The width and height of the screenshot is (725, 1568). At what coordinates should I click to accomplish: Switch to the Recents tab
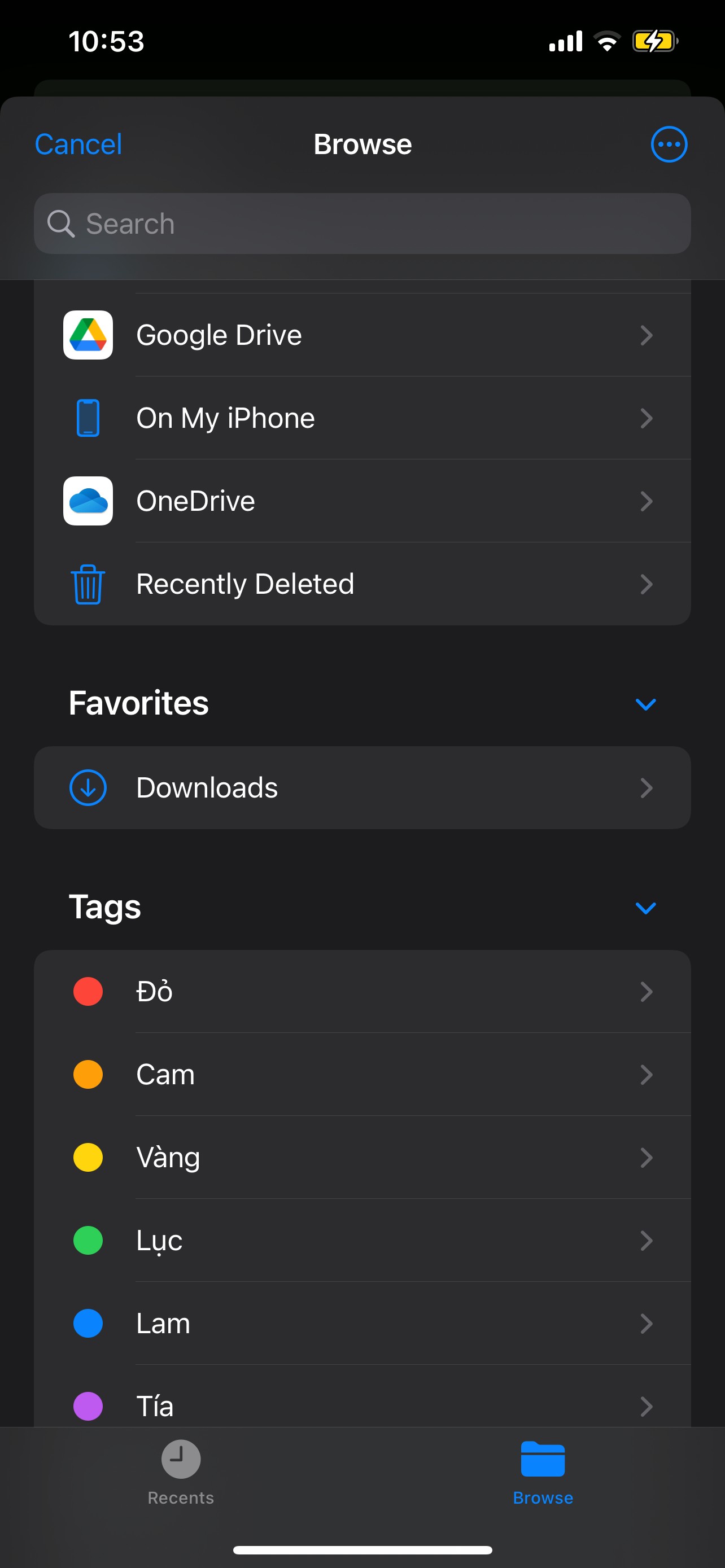(x=181, y=1473)
